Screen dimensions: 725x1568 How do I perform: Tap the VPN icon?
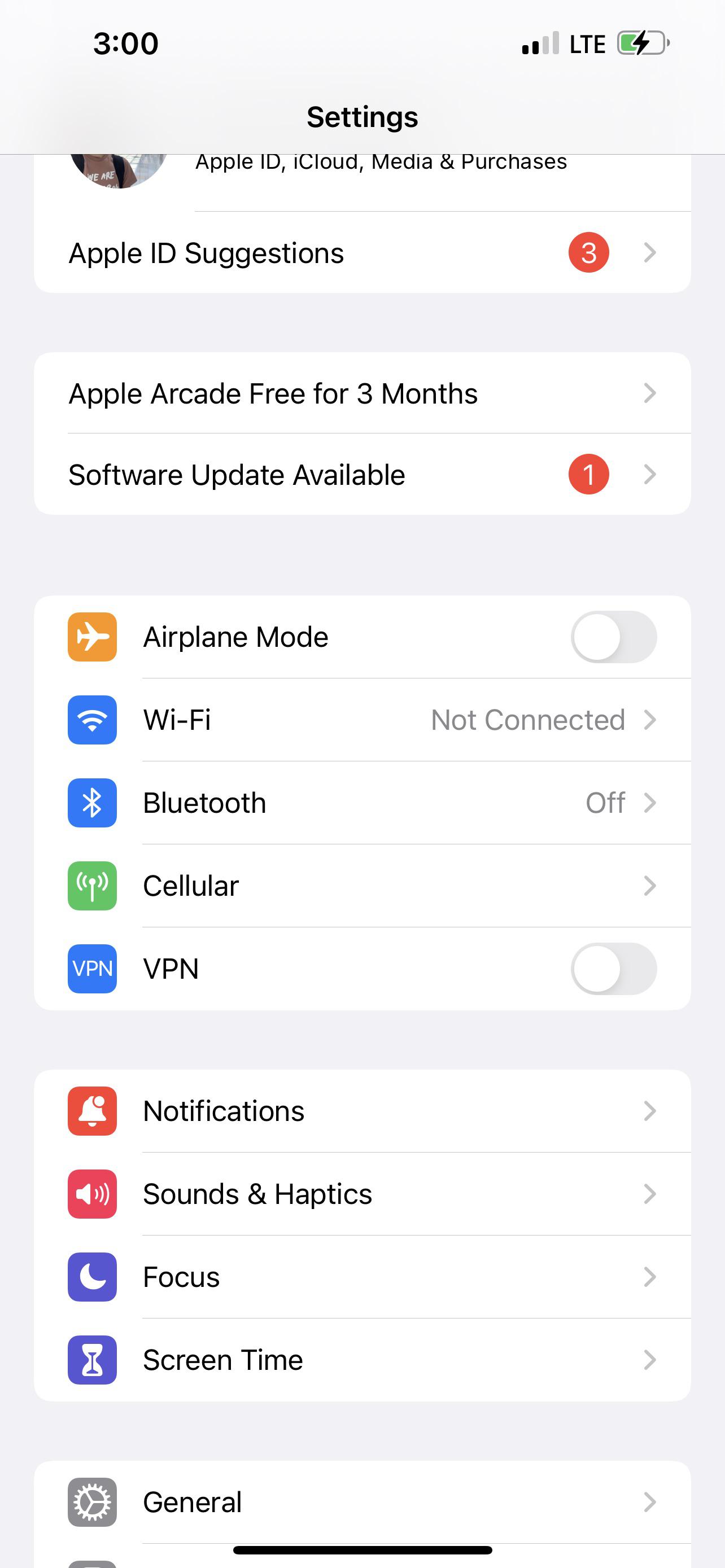91,970
